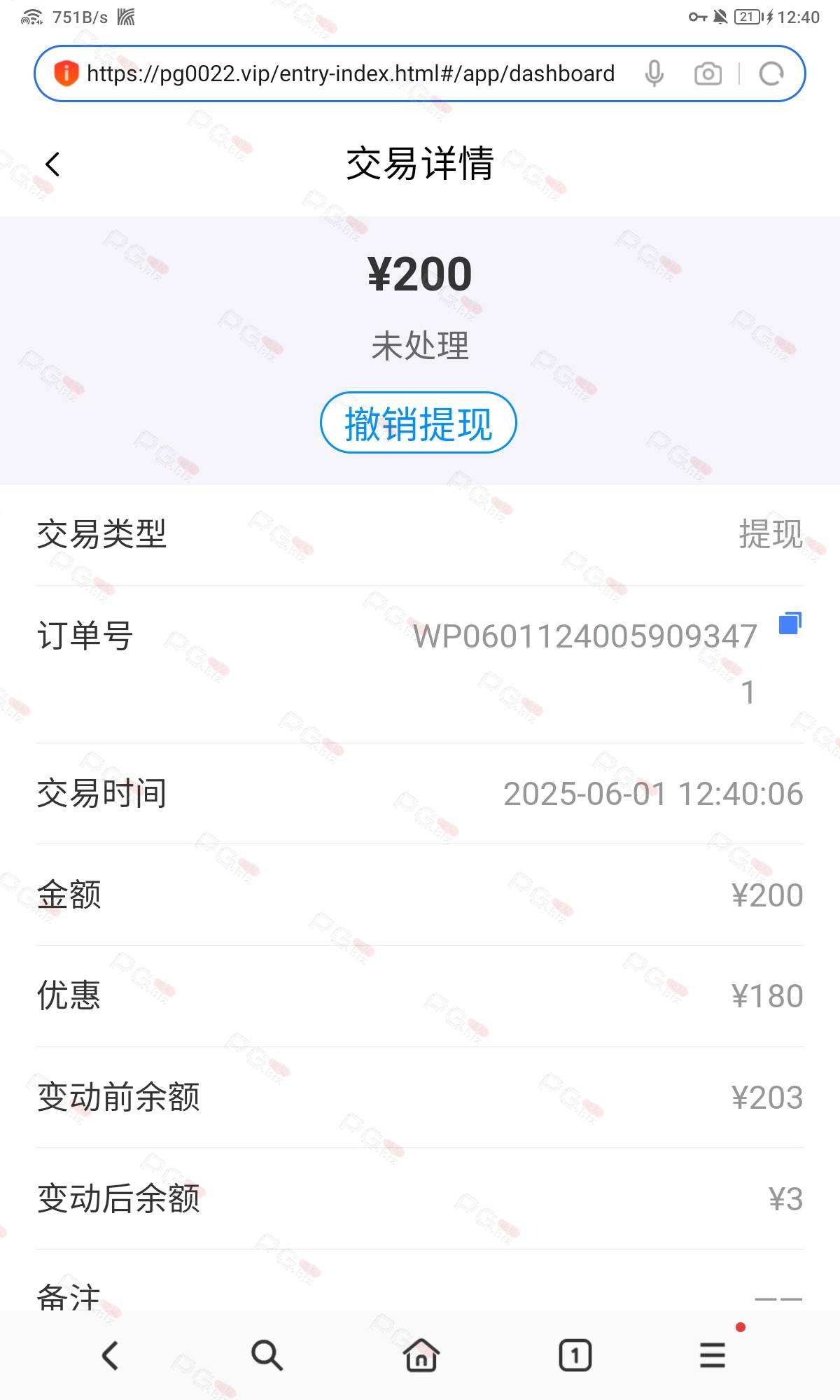The image size is (840, 1400).
Task: Open the tab switcher showing 1 tab
Action: [x=575, y=1356]
